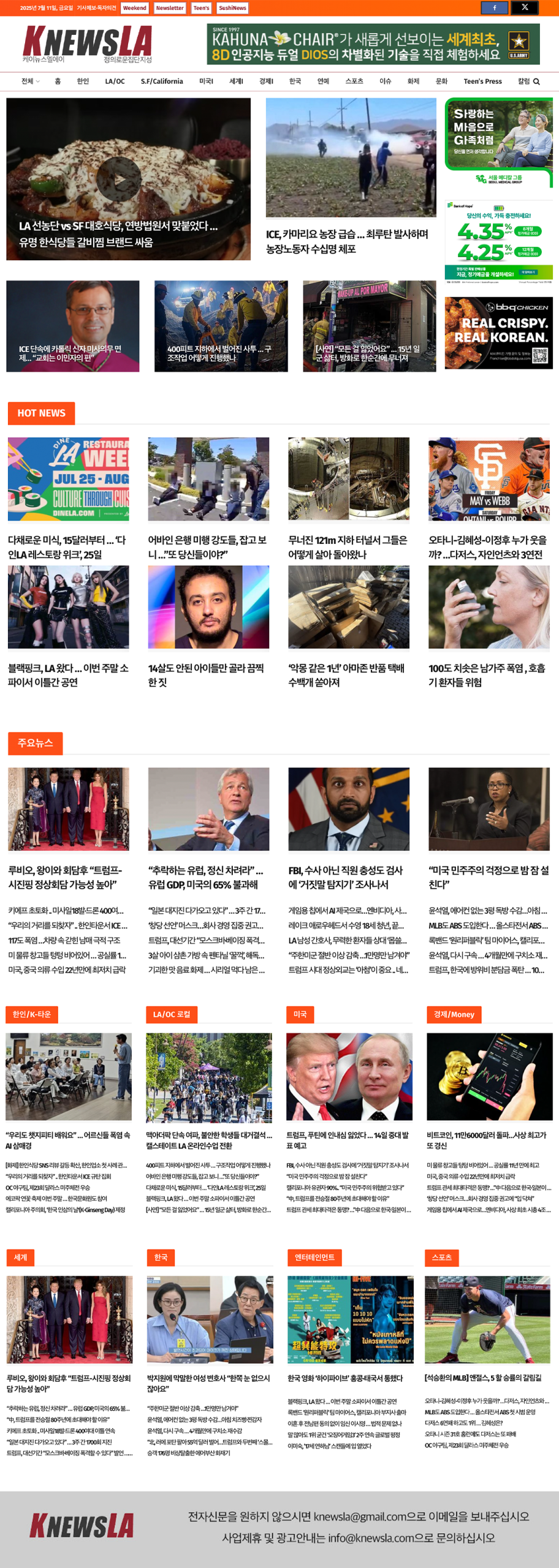Viewport: 559px width, 1568px height.
Task: Open the ICE 카마리요 농장 급습 article
Action: click(347, 241)
